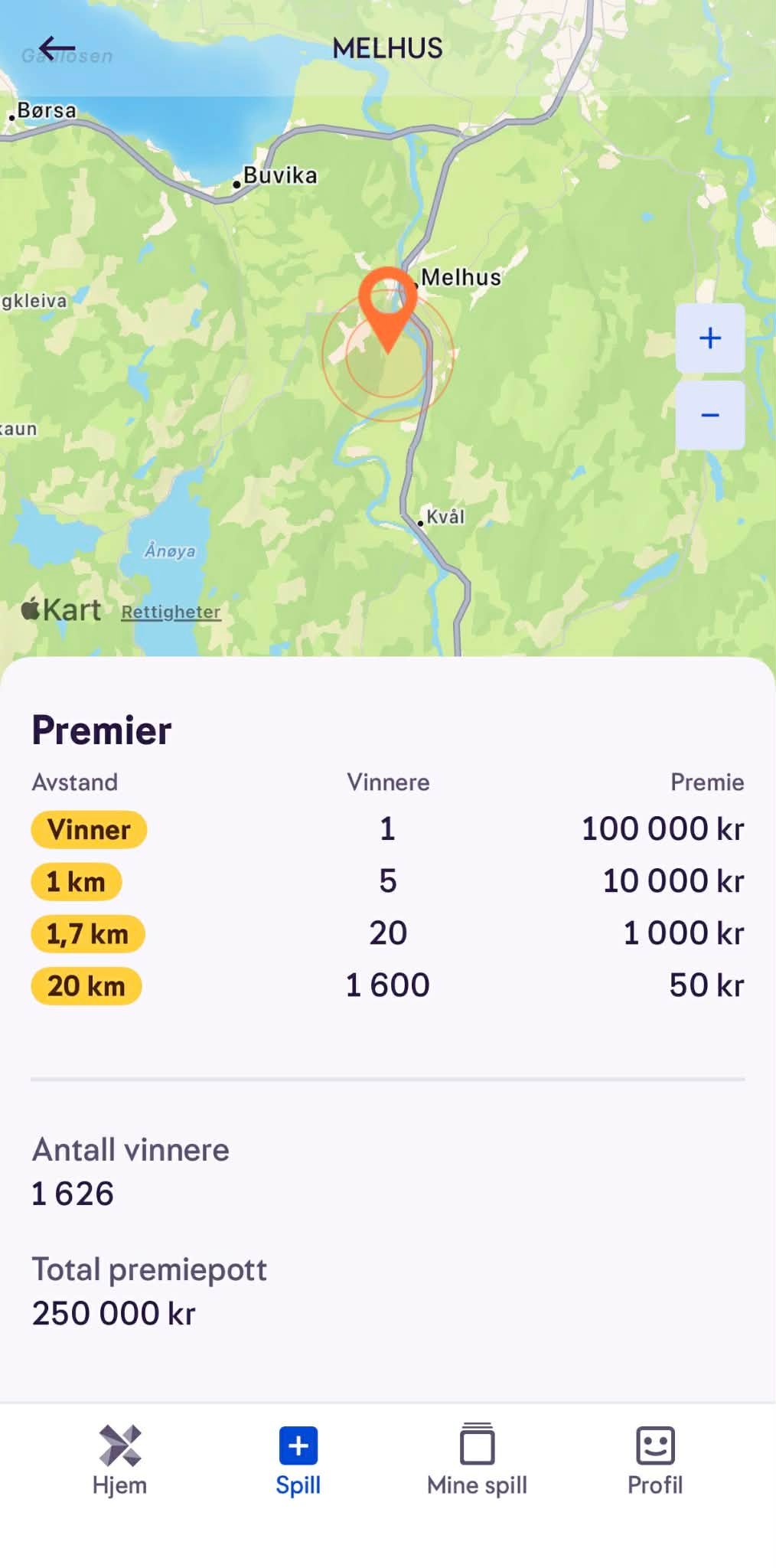Zoom out on the Melhus map
The height and width of the screenshot is (1568, 776).
point(709,415)
